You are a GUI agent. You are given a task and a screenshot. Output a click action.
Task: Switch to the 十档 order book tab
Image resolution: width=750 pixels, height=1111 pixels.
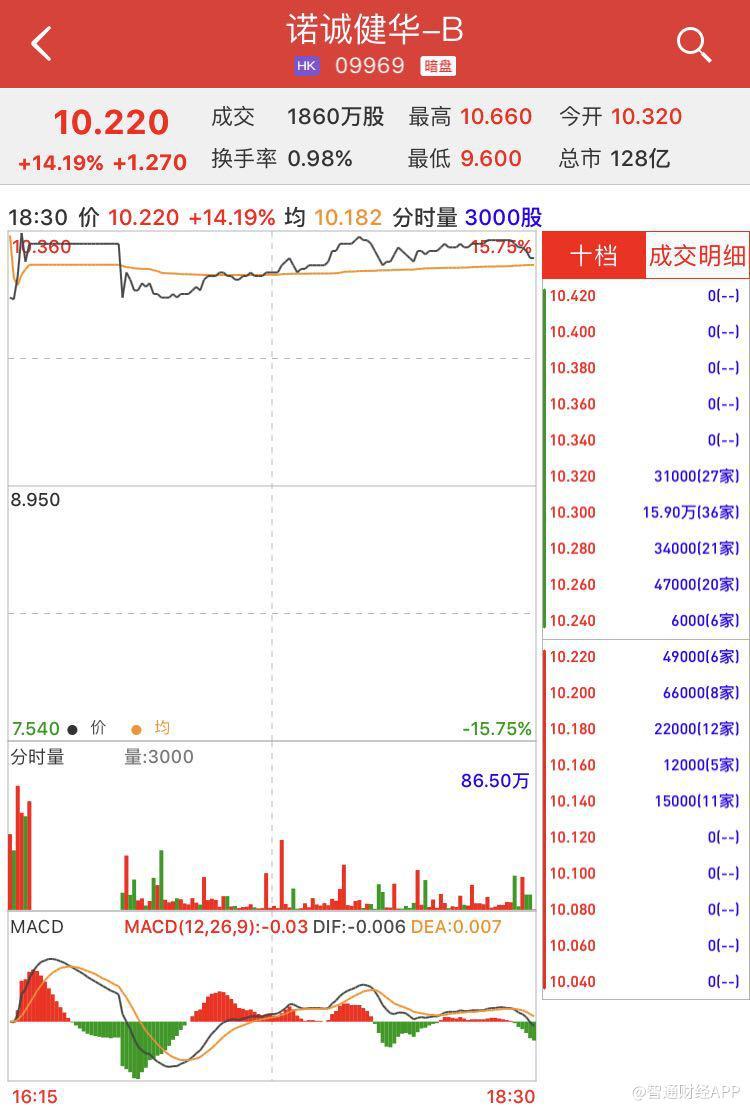[x=593, y=256]
